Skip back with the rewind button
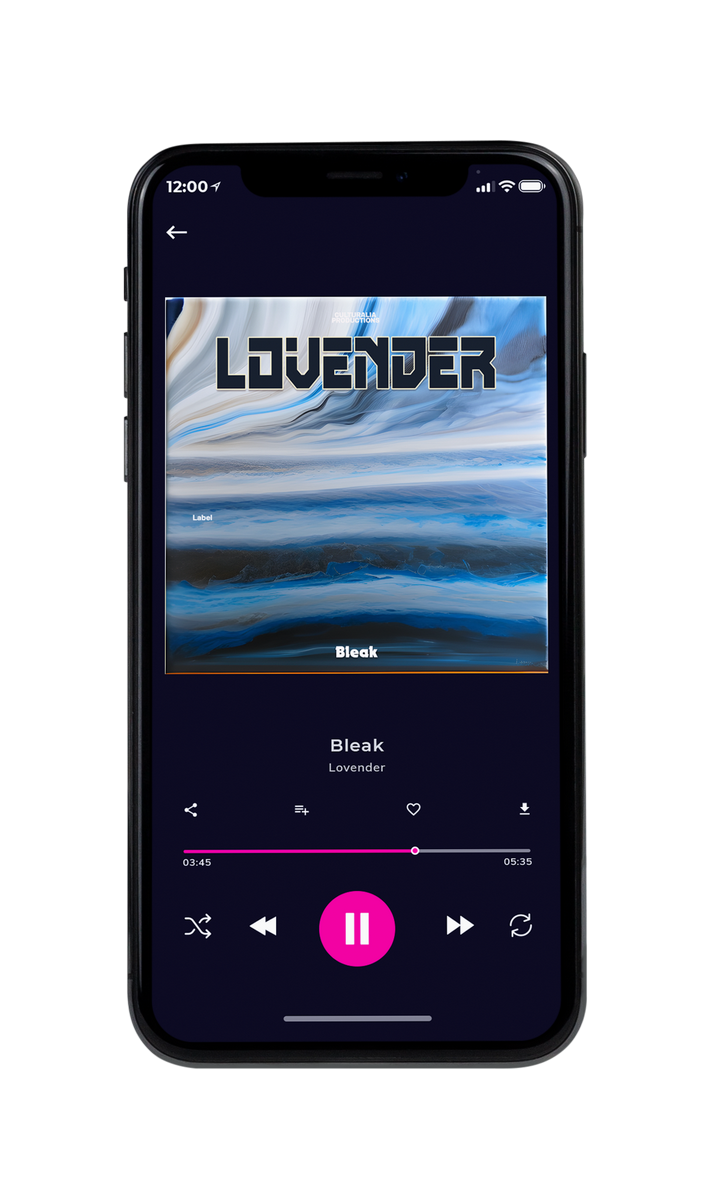The height and width of the screenshot is (1200, 720). coord(263,926)
